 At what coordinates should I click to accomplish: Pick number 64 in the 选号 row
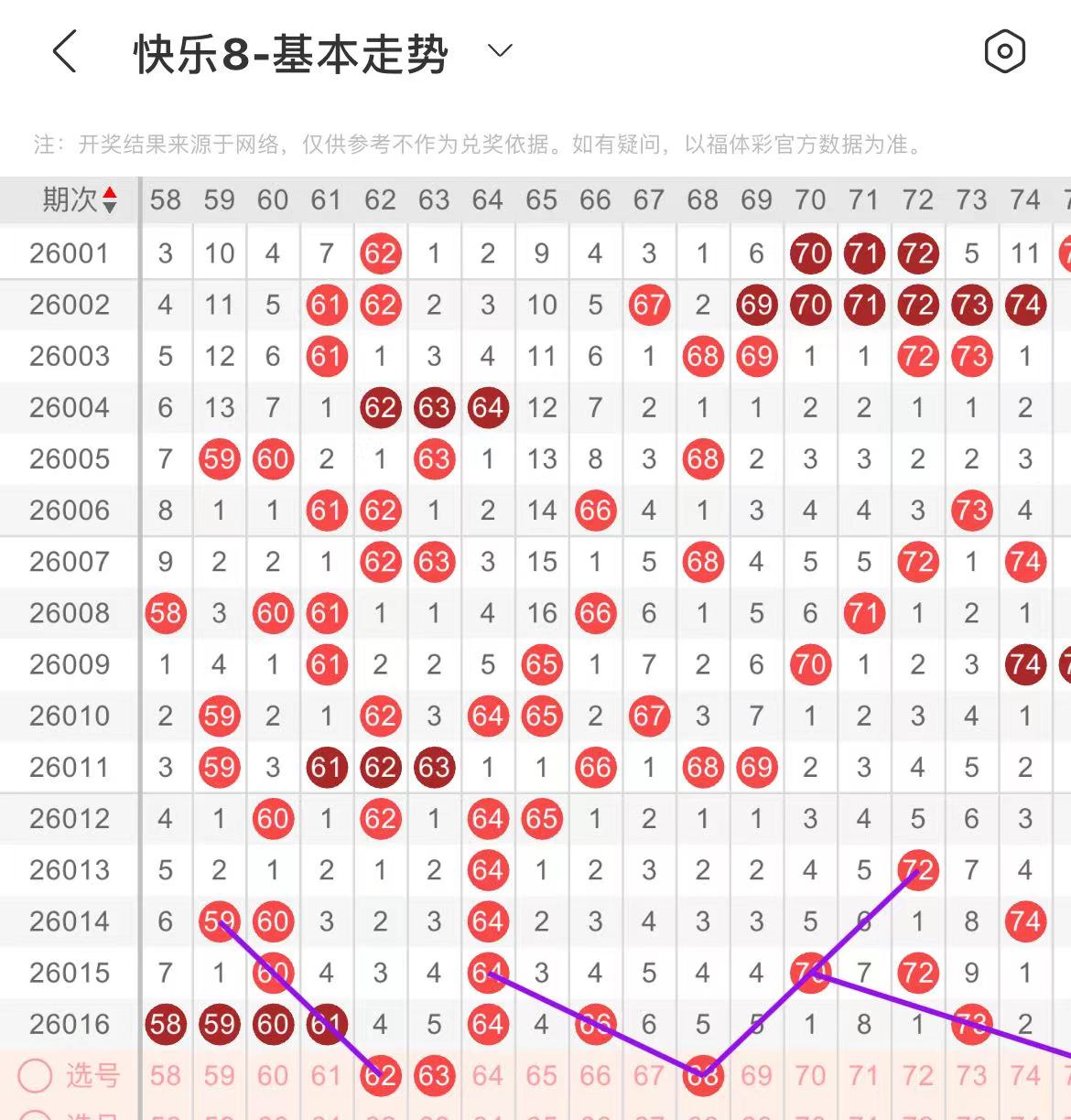487,1076
